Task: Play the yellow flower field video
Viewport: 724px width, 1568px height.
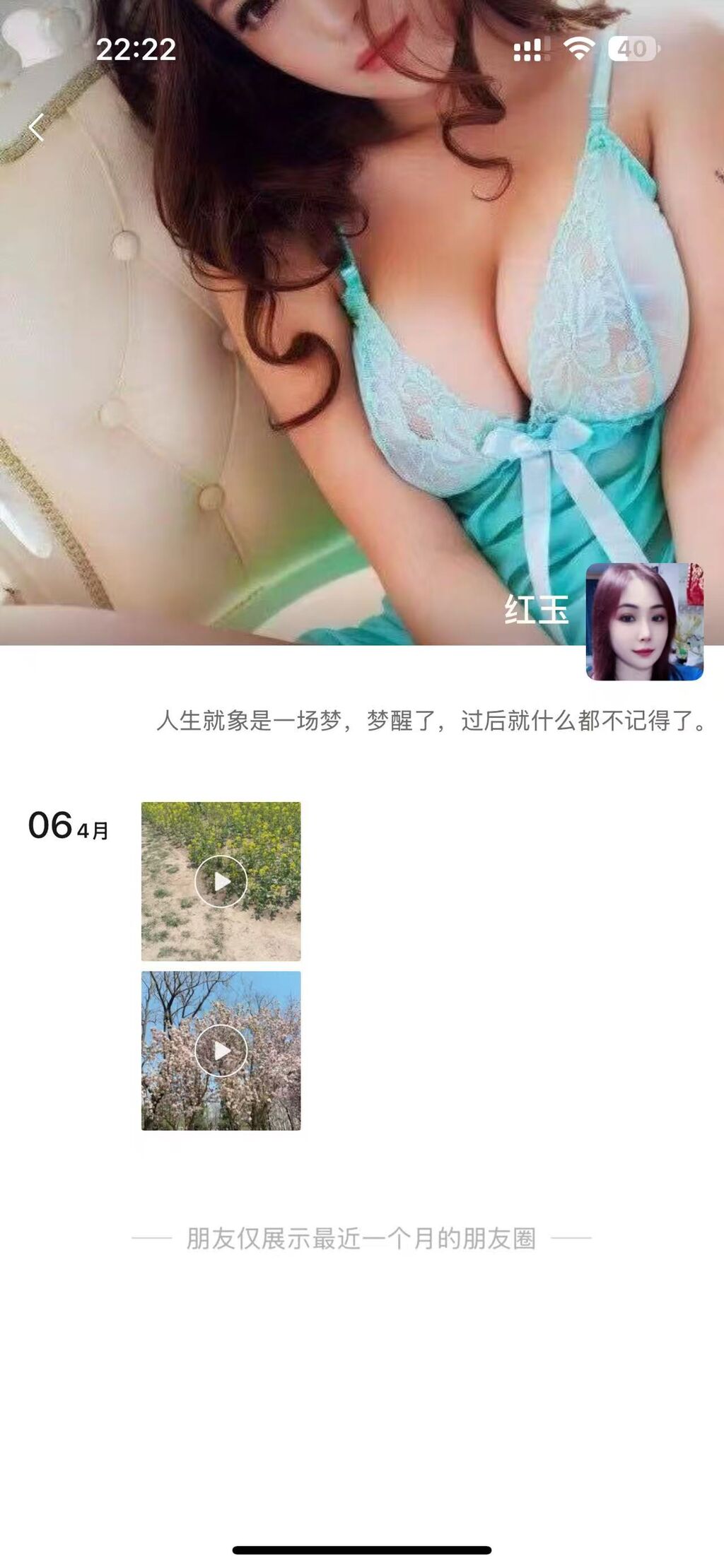Action: [221, 881]
